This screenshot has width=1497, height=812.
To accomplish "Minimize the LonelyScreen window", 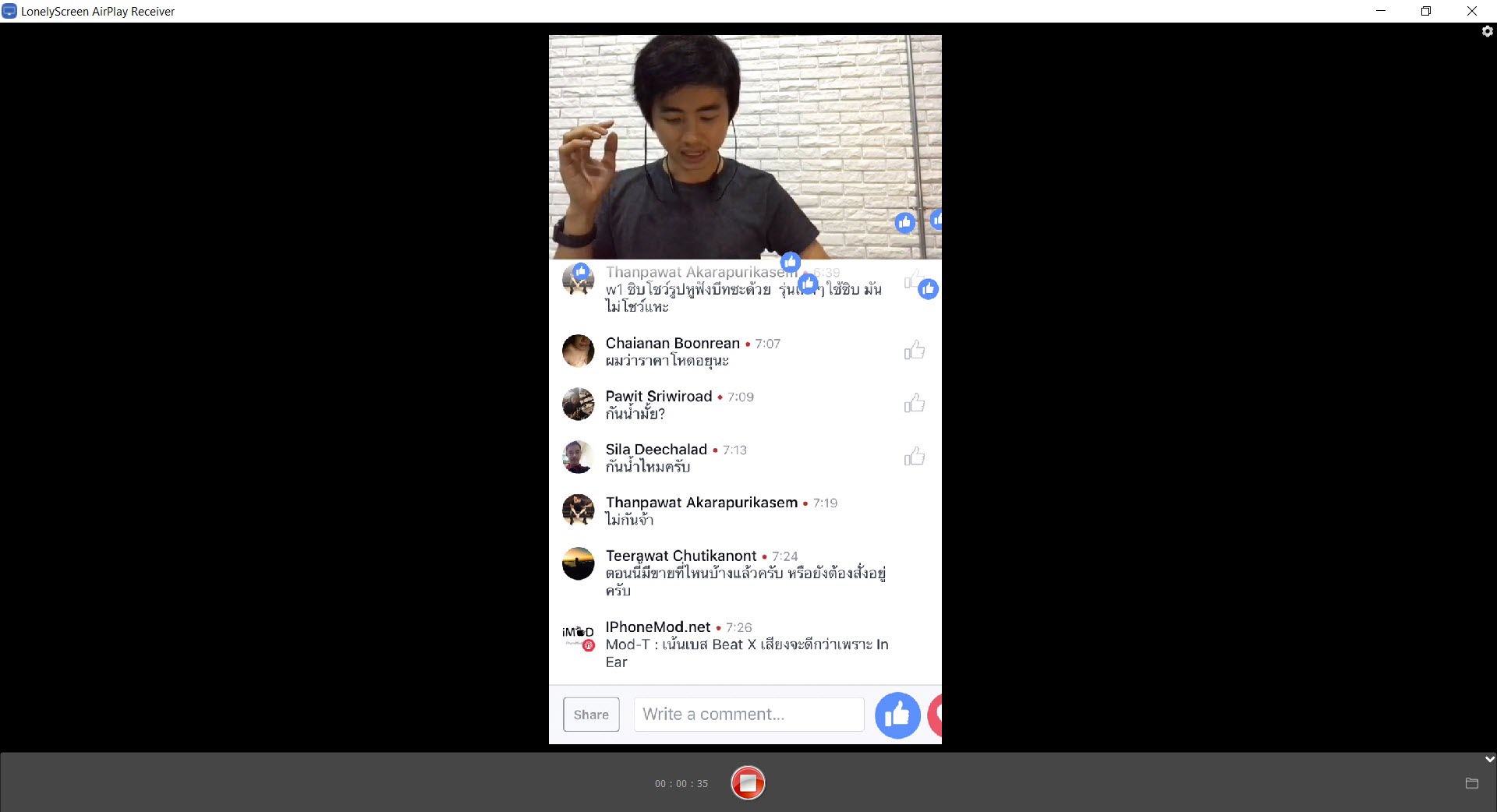I will coord(1381,11).
